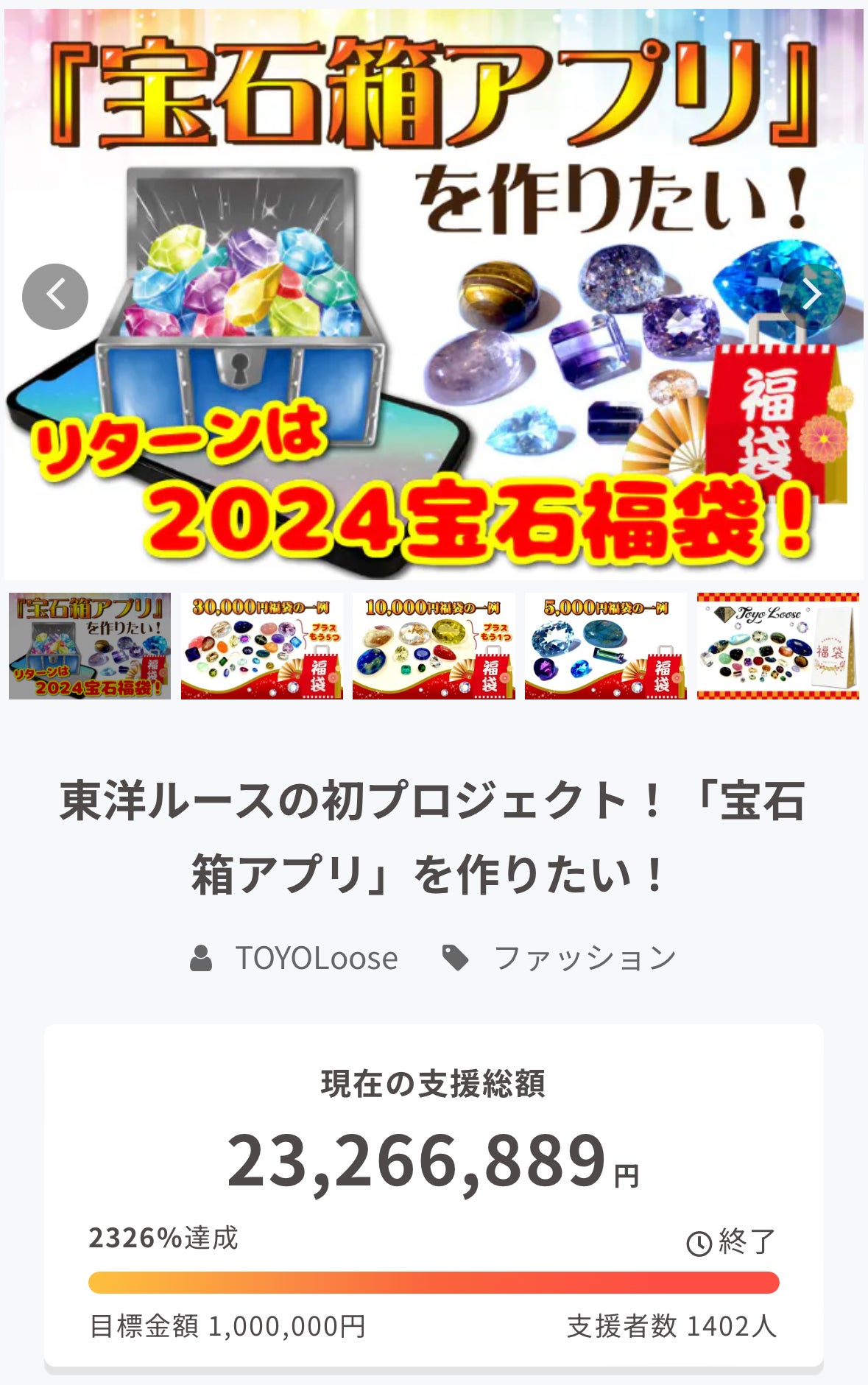Show the next carousel image
Viewport: 868px width, 1385px height.
point(811,295)
